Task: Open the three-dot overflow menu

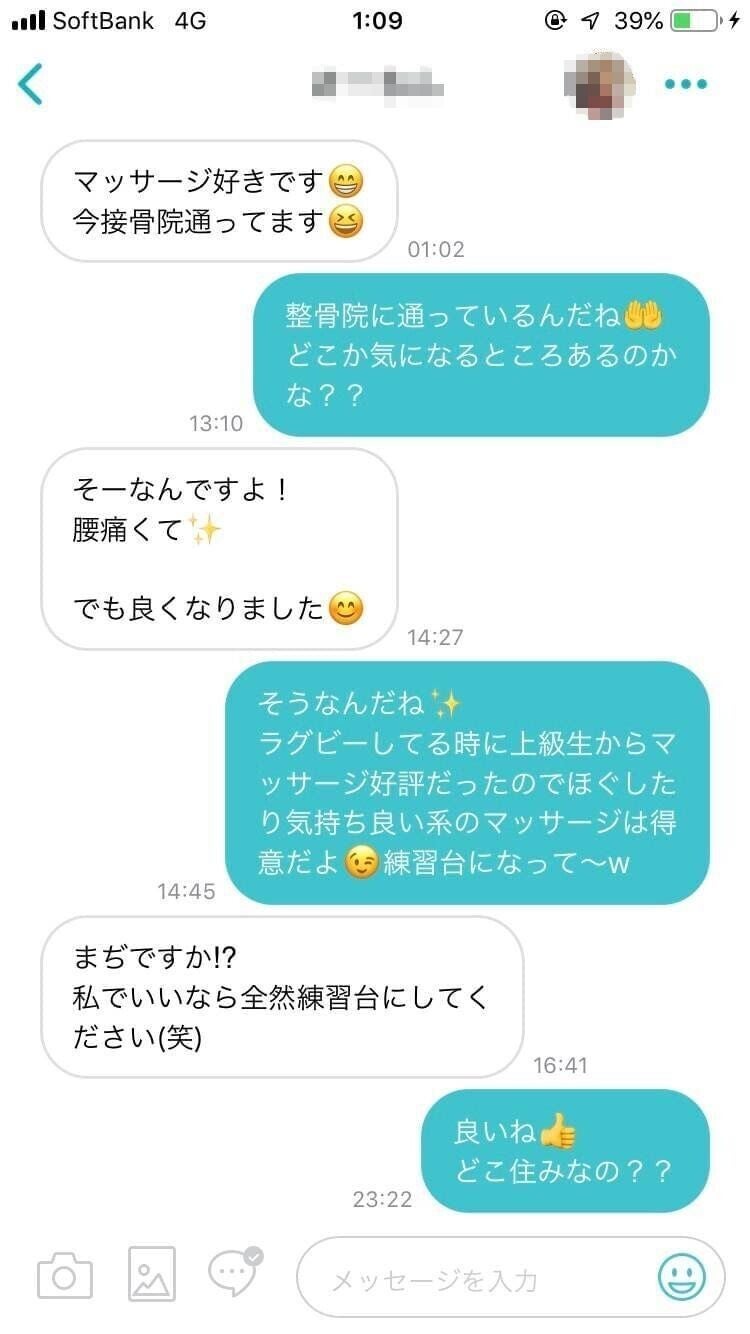Action: (686, 84)
